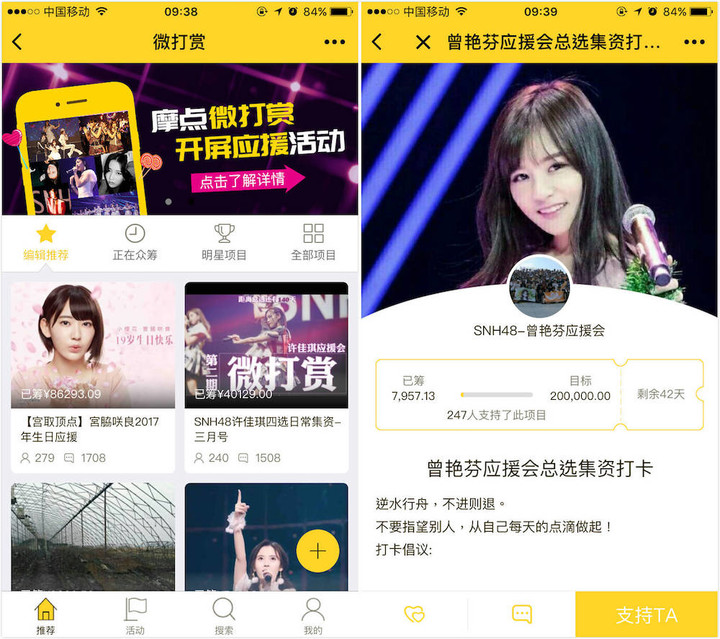Open the 摩点微打赏 开屏应援活动 banner
This screenshot has width=720, height=639.
(x=180, y=138)
